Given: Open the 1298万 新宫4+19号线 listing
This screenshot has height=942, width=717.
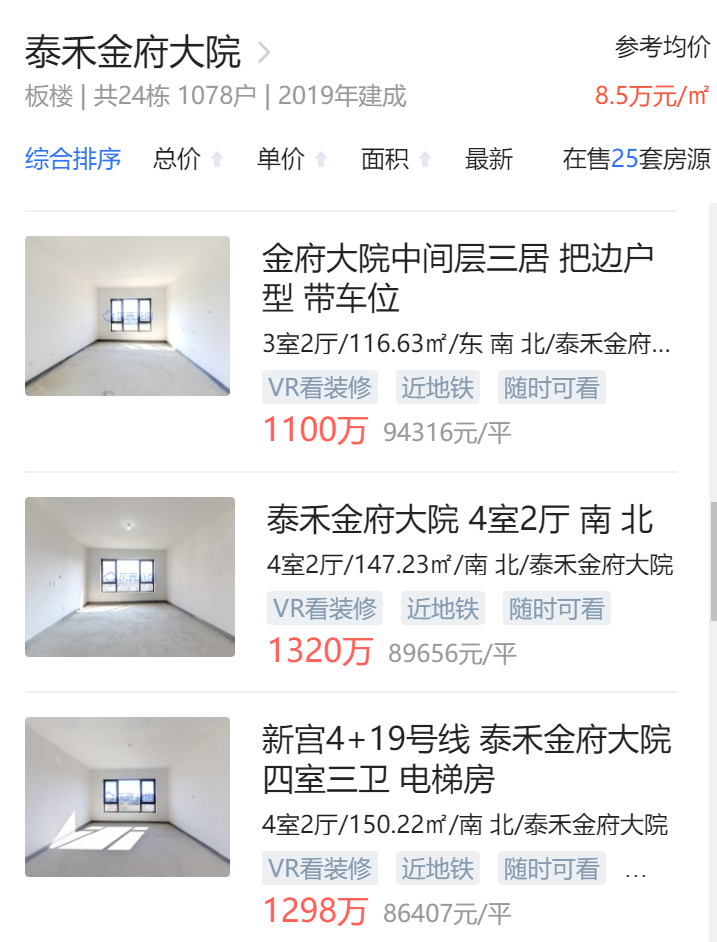Looking at the screenshot, I should point(466,759).
